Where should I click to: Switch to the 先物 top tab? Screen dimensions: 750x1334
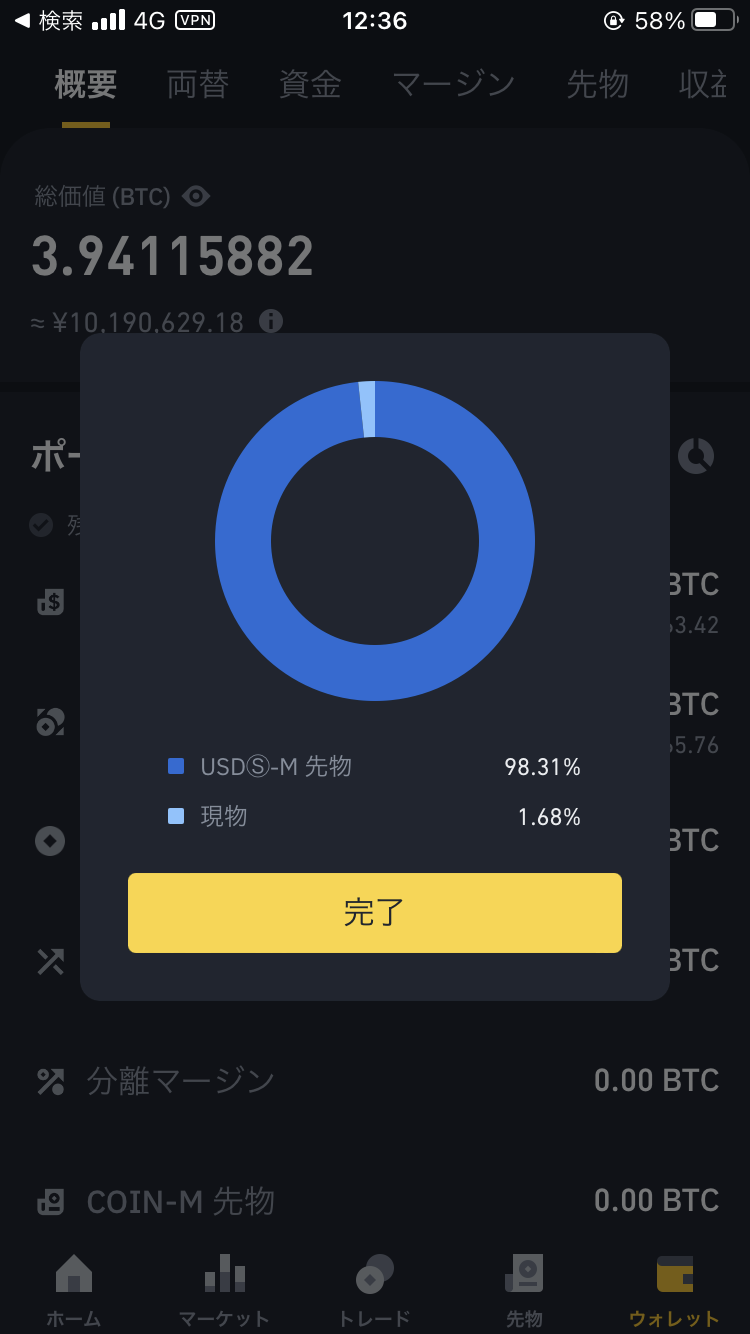pyautogui.click(x=597, y=85)
